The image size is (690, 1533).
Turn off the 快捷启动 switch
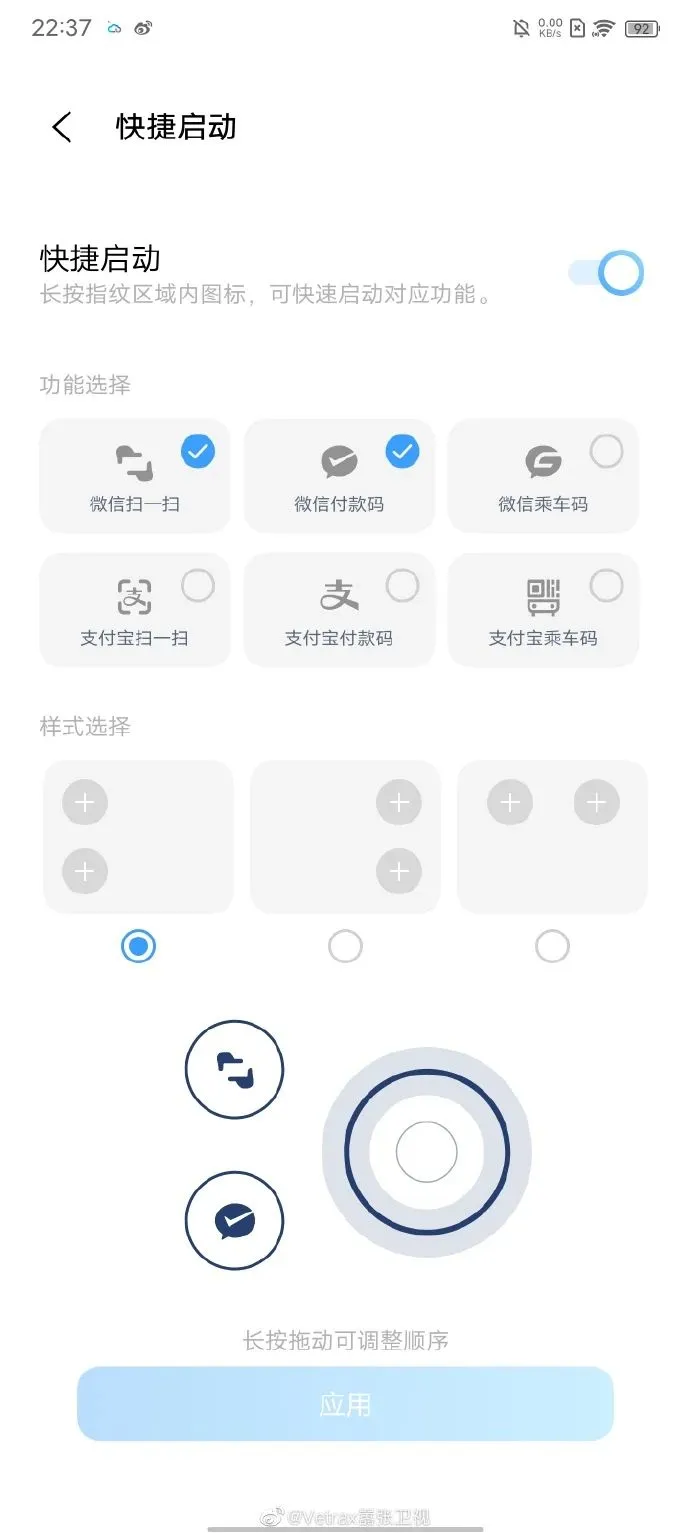tap(606, 272)
